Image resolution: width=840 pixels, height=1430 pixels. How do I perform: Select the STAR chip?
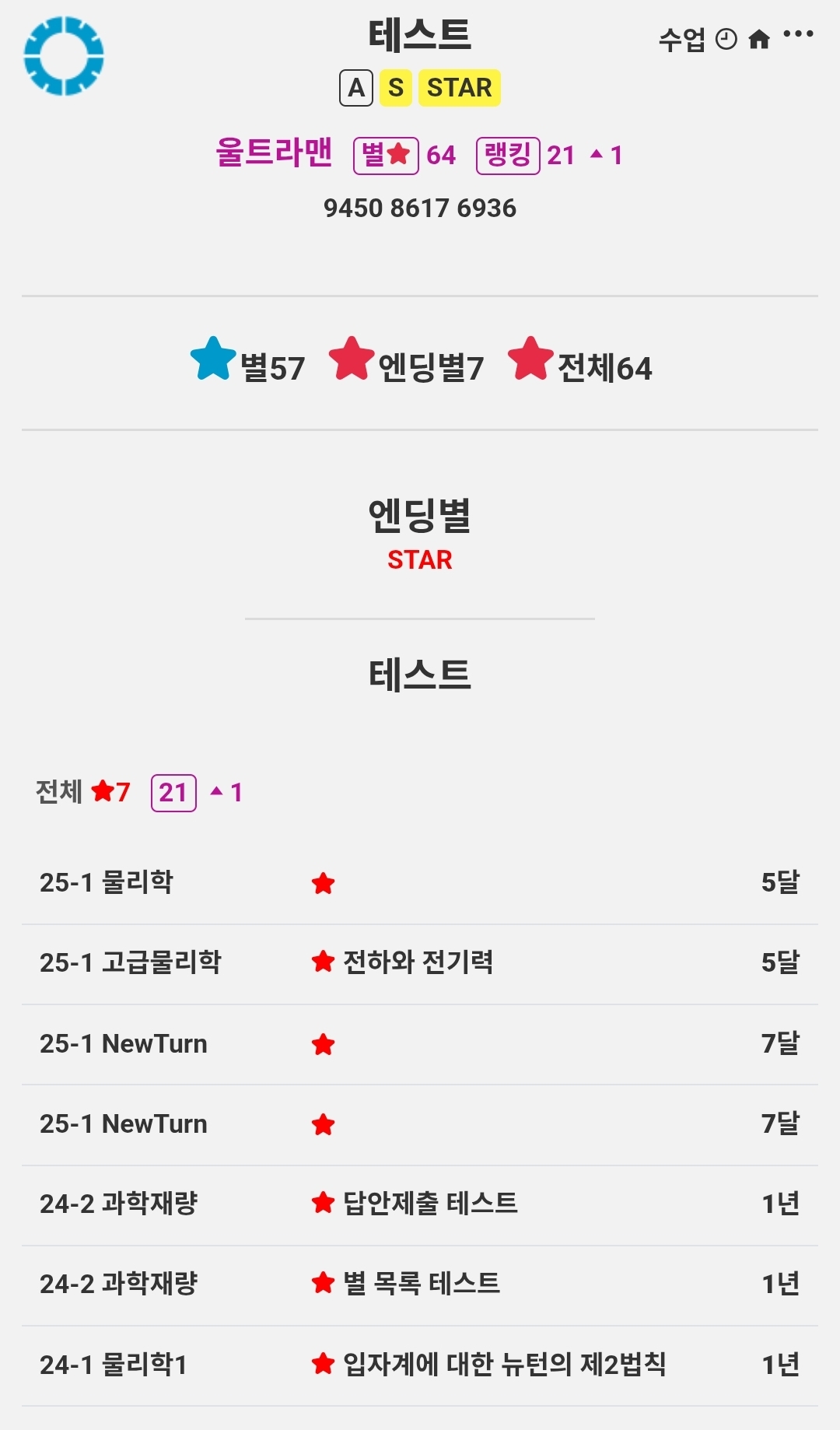point(459,88)
